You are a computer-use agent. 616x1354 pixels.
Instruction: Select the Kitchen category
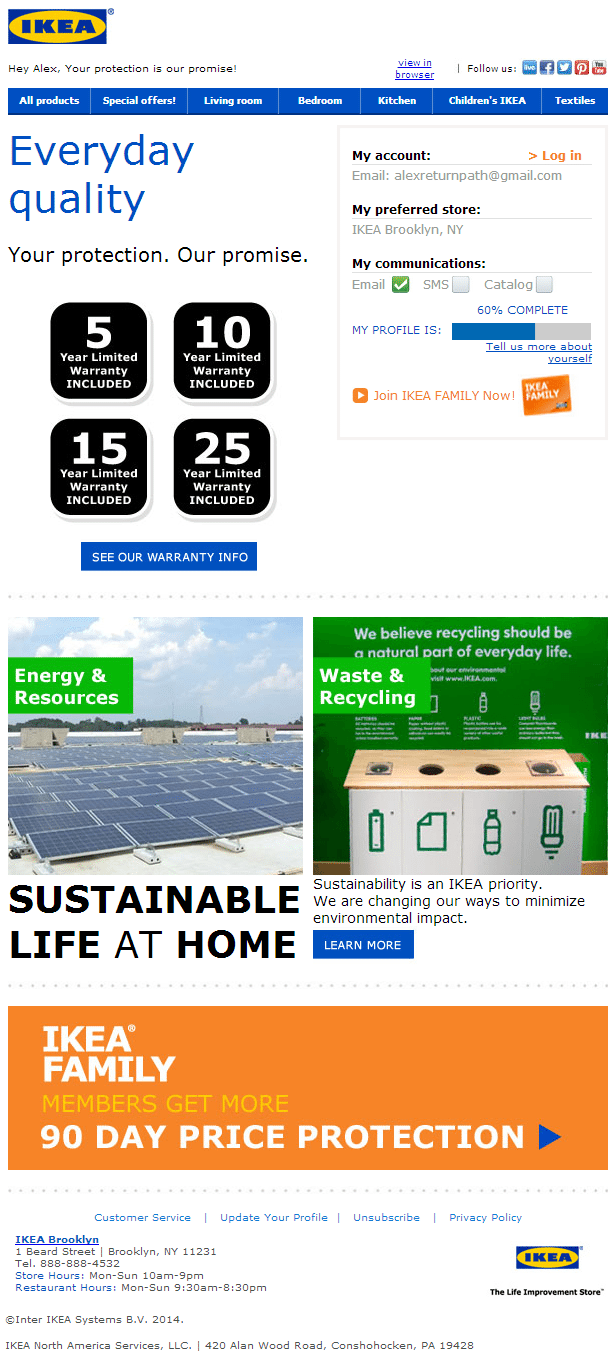pyautogui.click(x=397, y=101)
